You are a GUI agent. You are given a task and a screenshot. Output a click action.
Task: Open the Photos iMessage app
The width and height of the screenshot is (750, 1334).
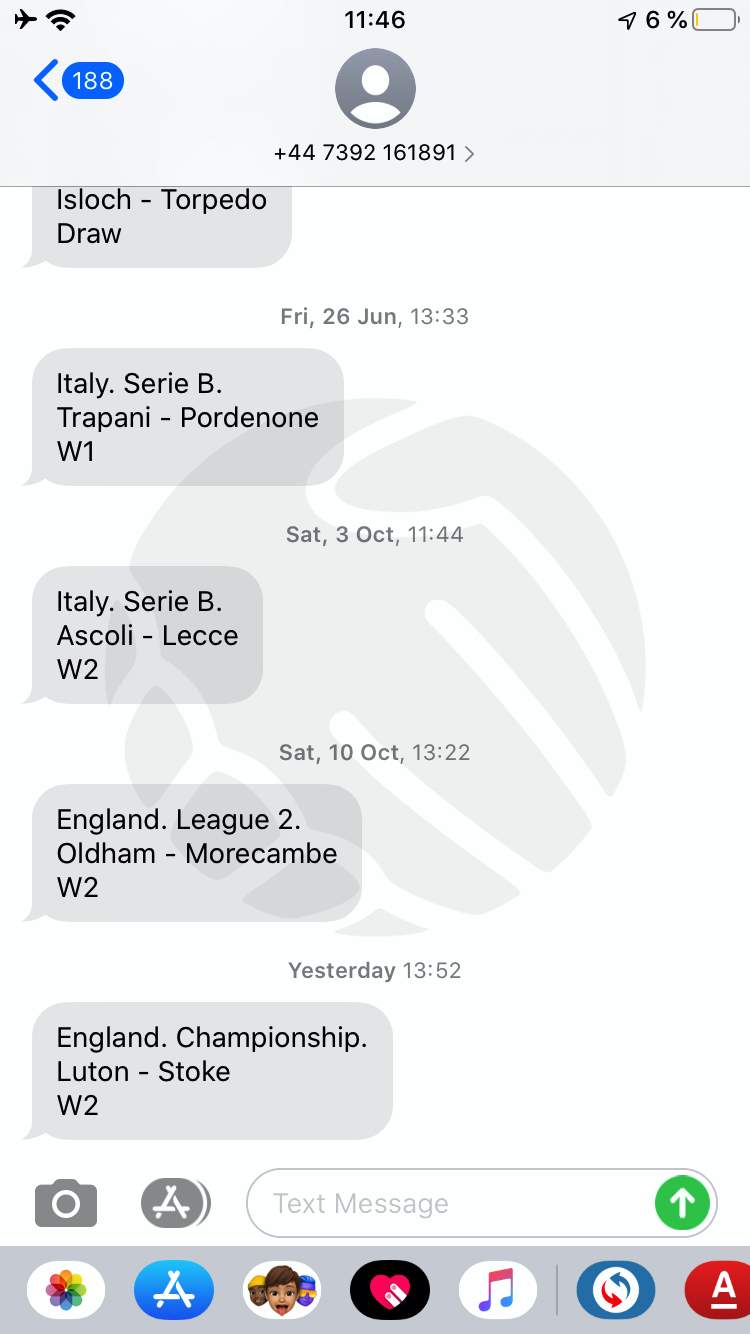66,1290
